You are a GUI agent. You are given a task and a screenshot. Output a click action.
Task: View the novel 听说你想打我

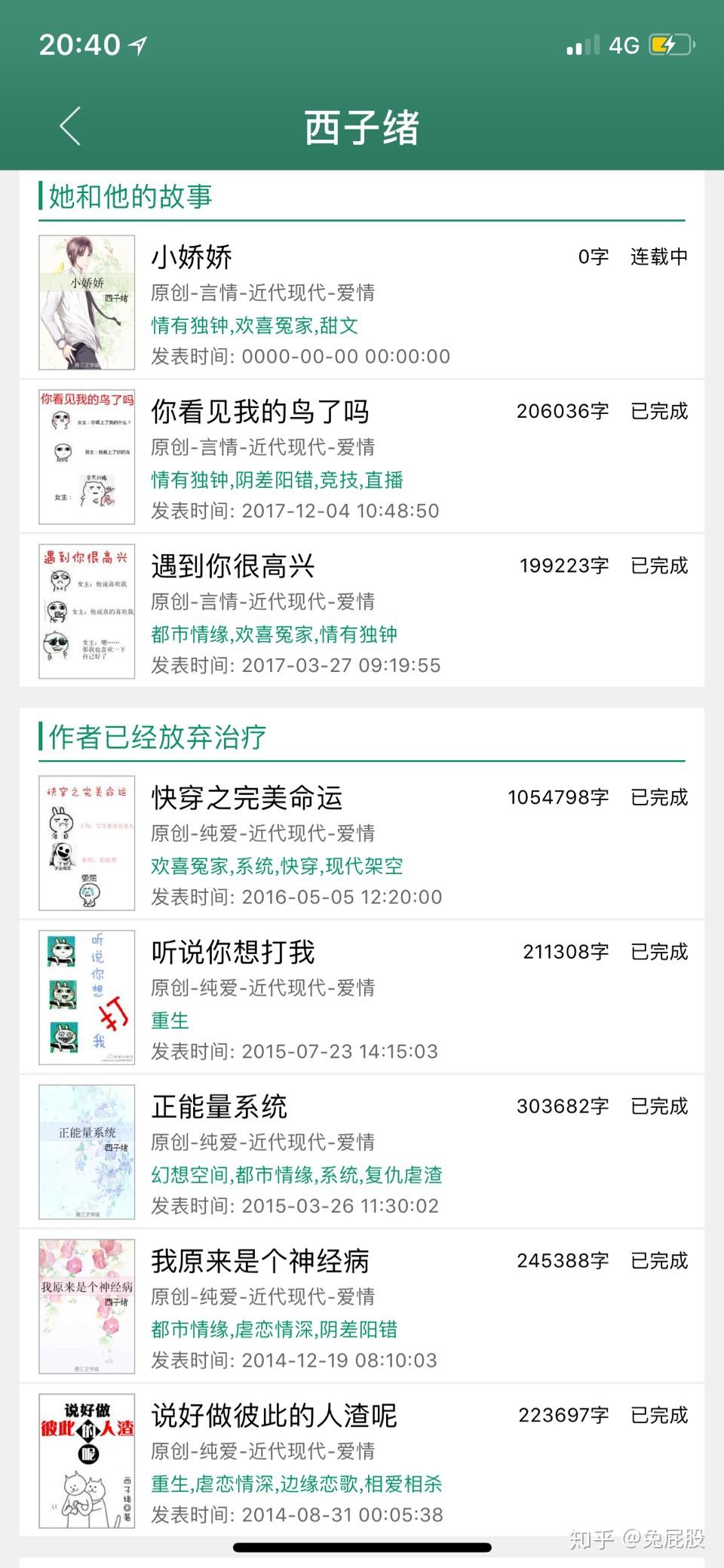232,953
